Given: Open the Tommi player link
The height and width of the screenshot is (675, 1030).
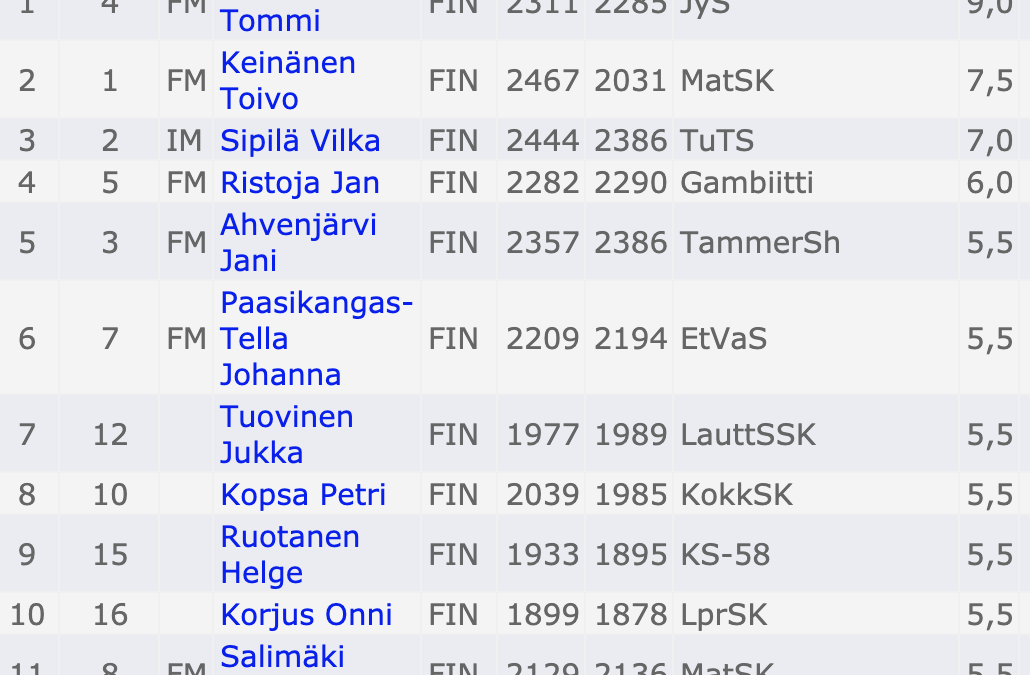Looking at the screenshot, I should (x=269, y=20).
